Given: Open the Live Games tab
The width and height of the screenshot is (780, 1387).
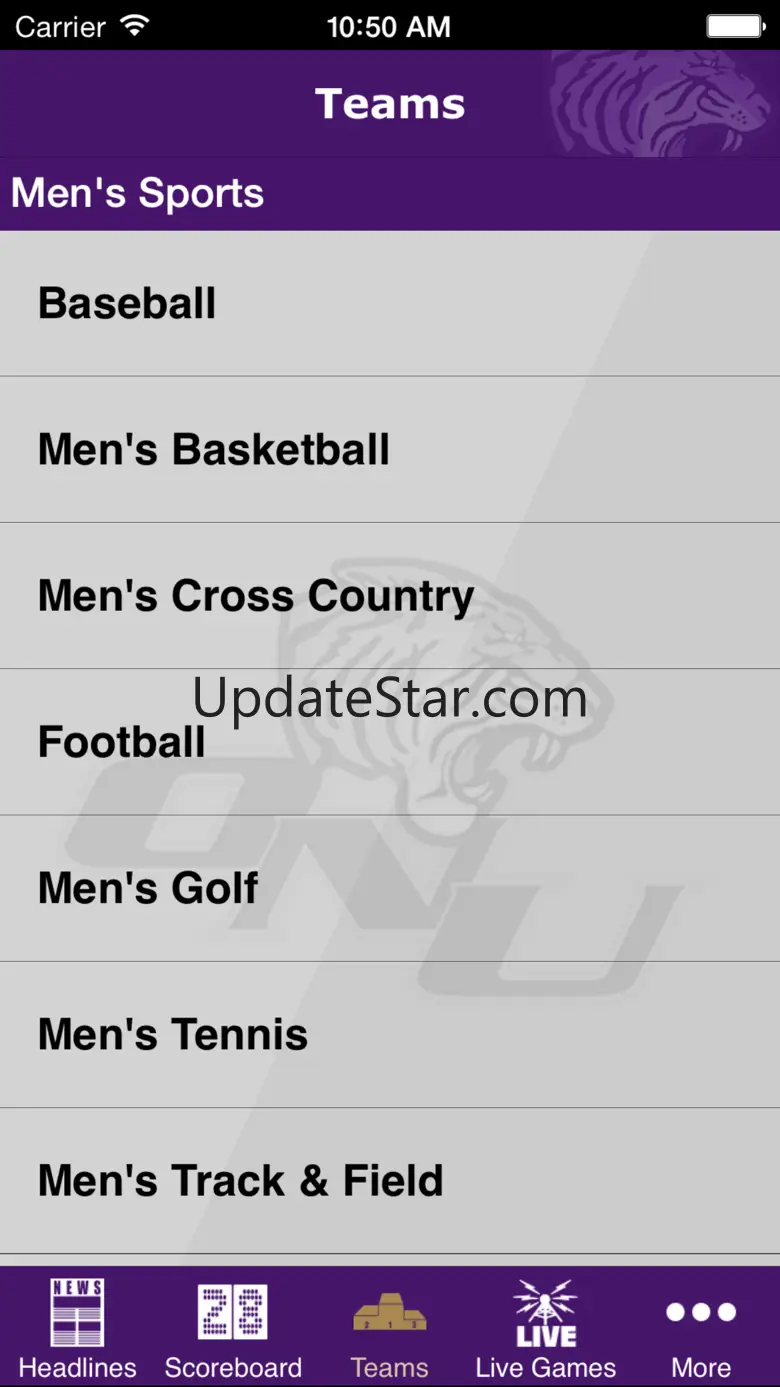Looking at the screenshot, I should [546, 1328].
